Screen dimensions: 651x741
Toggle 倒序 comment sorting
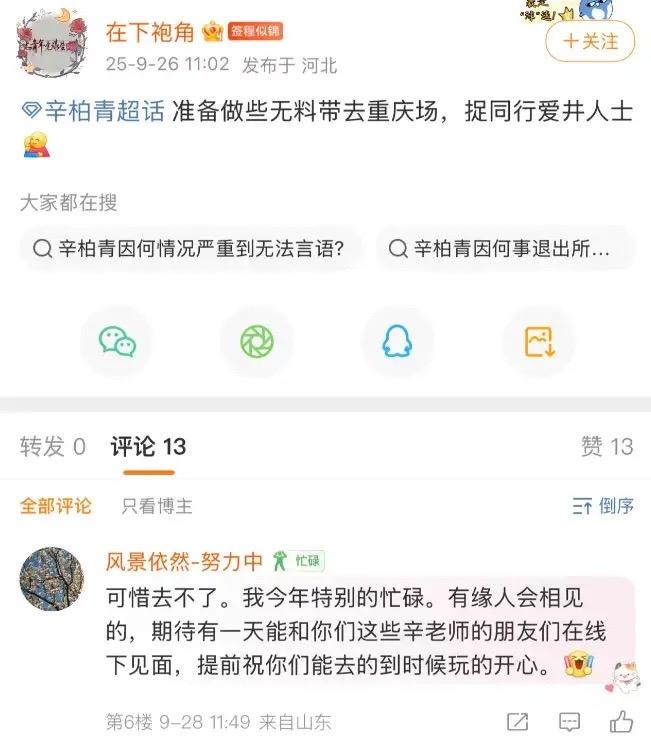[603, 506]
